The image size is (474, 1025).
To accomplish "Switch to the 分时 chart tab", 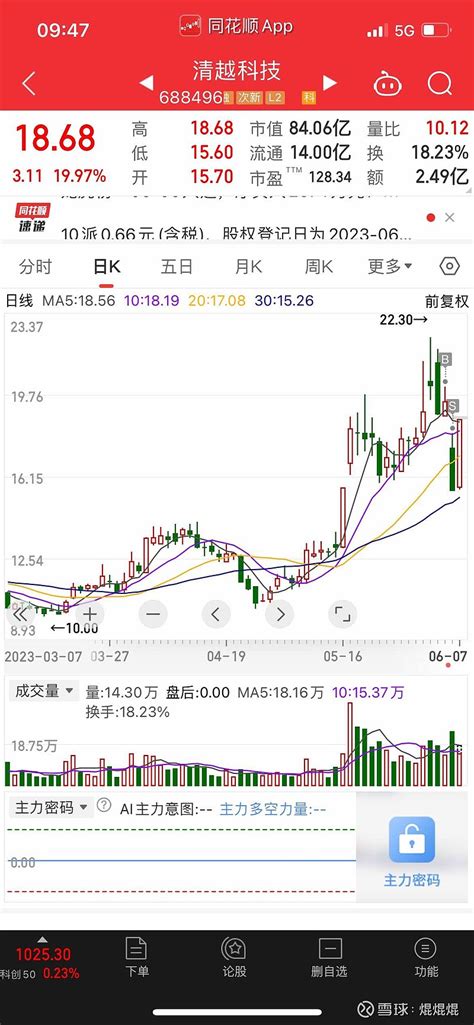I will (x=35, y=267).
